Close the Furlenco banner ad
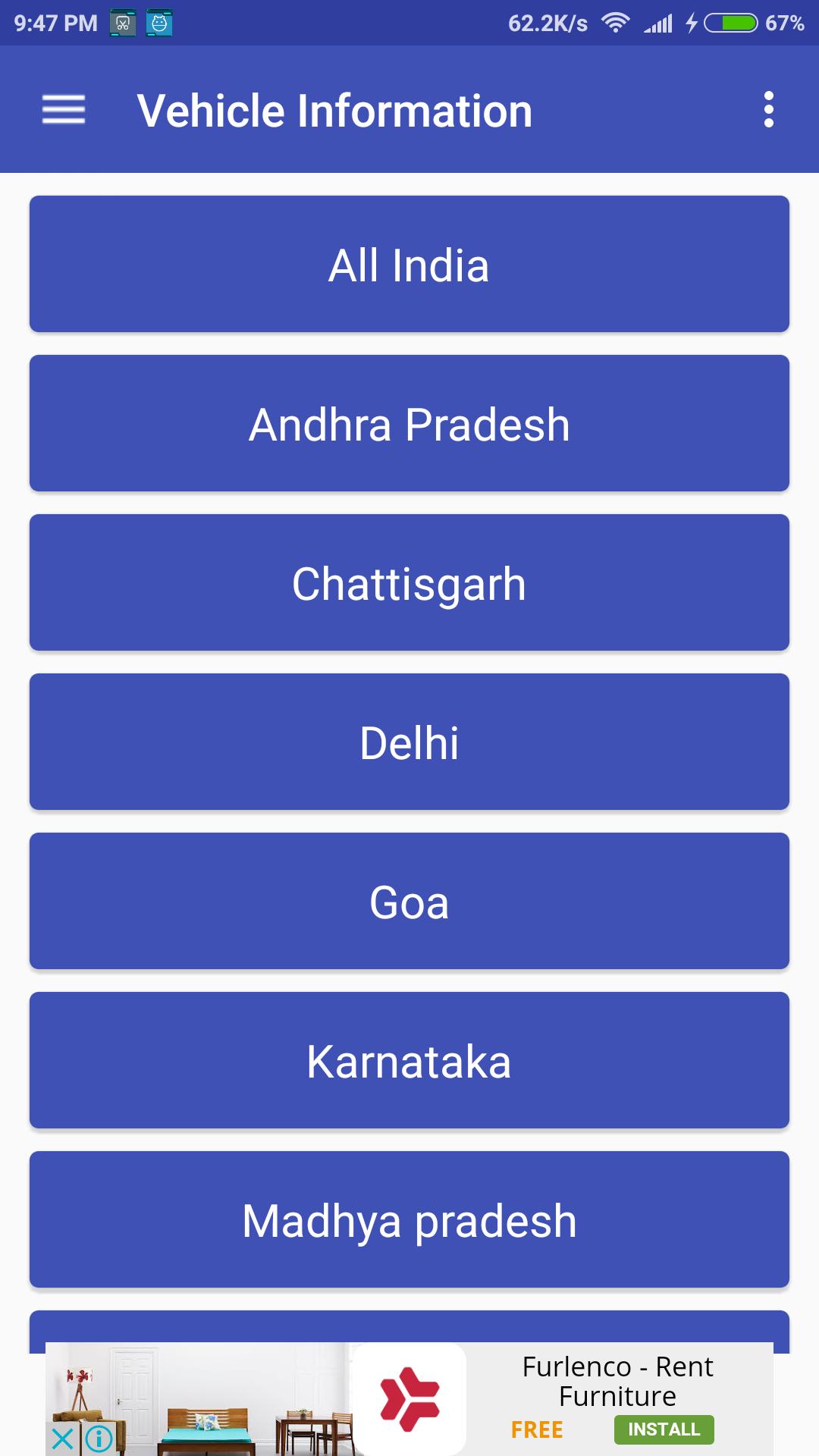Viewport: 819px width, 1456px height. pyautogui.click(x=63, y=1438)
